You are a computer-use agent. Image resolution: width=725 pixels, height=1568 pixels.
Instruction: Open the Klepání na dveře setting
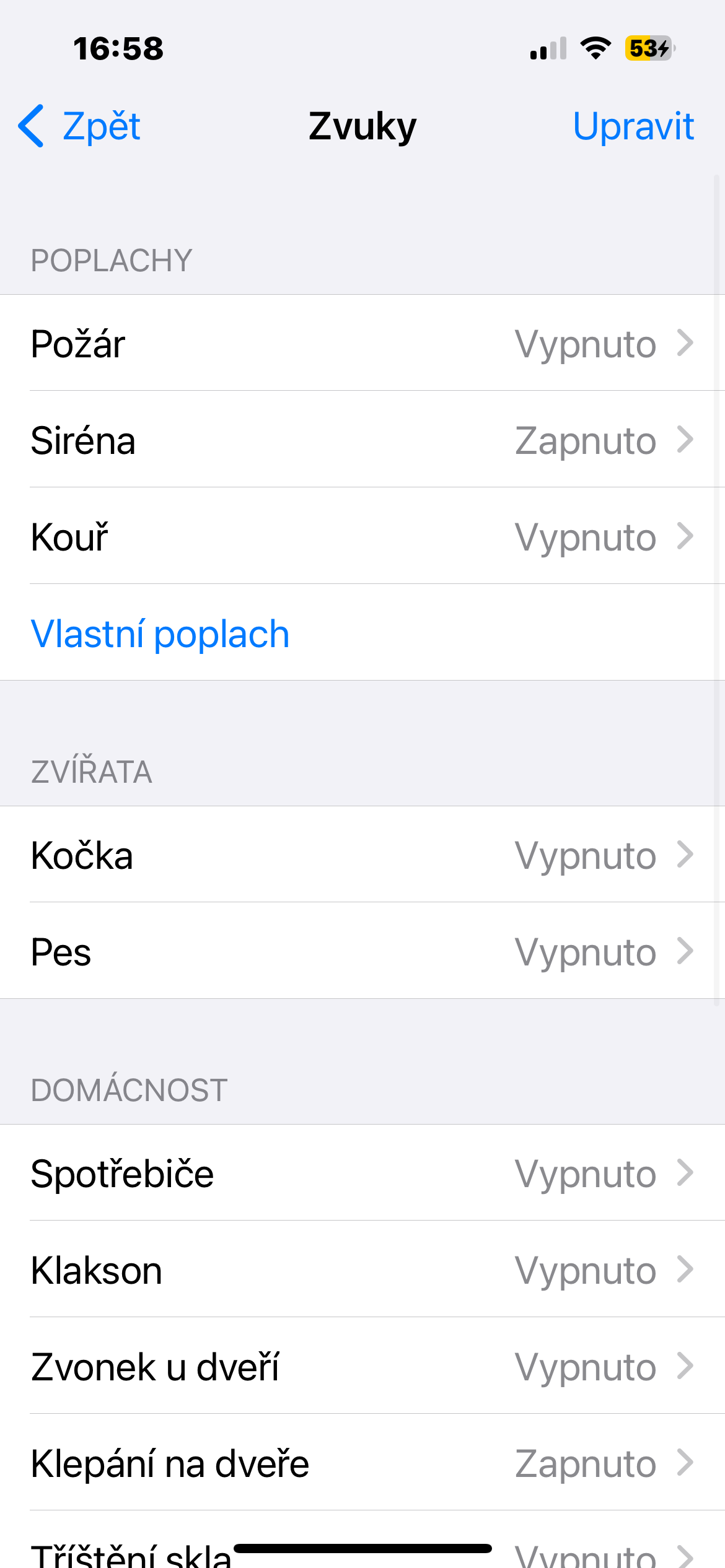point(362,1463)
